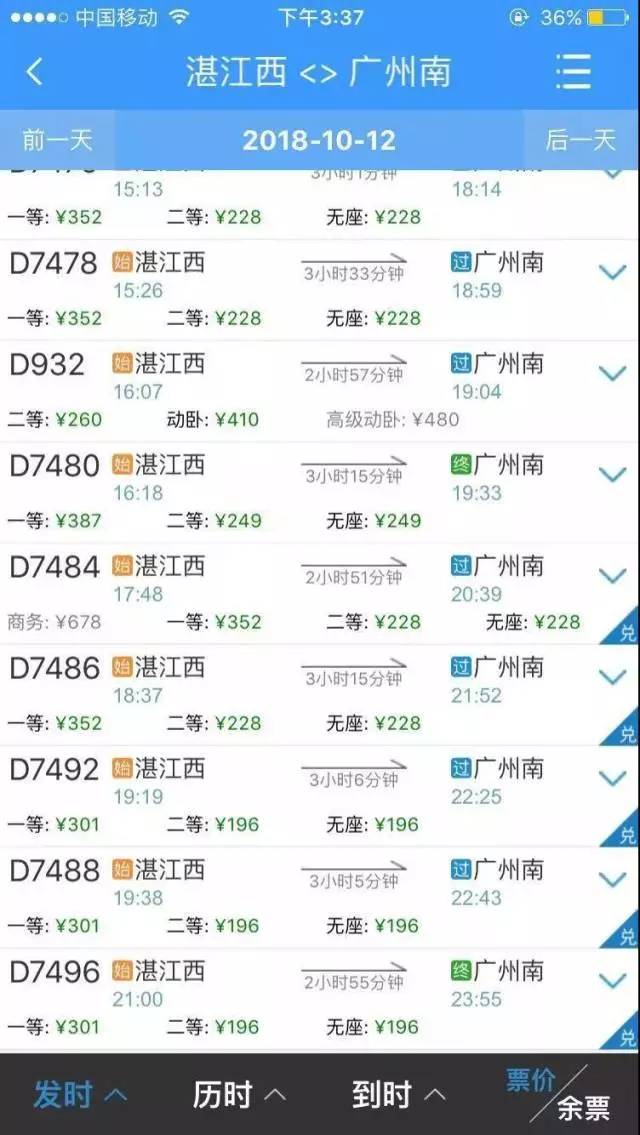
Task: Open train D7492 departing 19:19
Action: pos(300,796)
